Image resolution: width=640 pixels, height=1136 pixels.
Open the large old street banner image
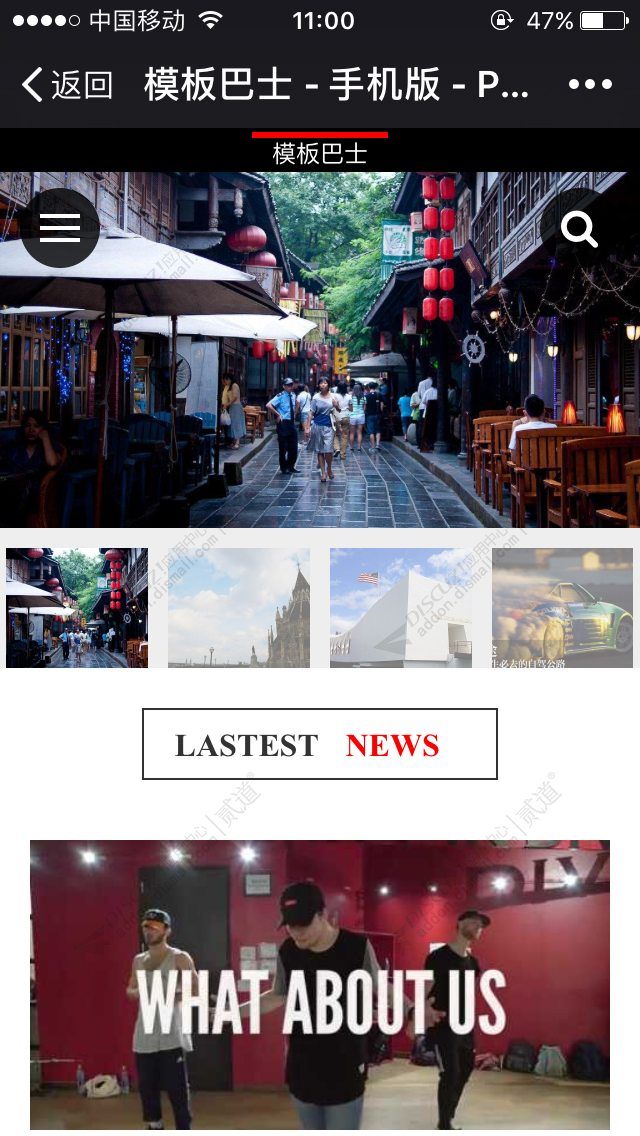tap(320, 380)
